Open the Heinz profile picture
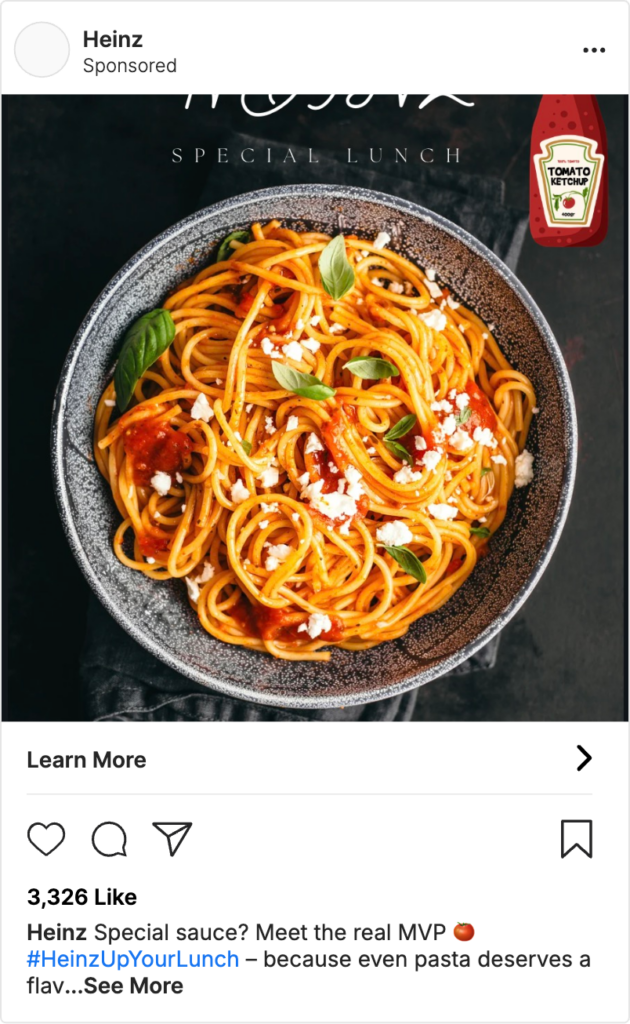This screenshot has height=1024, width=630. pos(42,50)
